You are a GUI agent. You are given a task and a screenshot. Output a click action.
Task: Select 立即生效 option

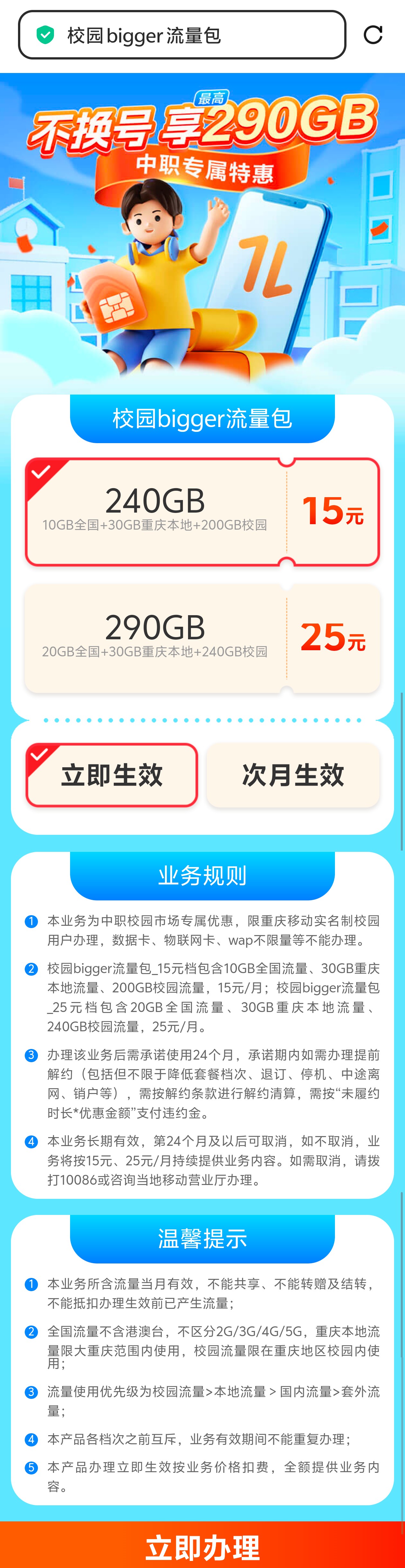(112, 775)
